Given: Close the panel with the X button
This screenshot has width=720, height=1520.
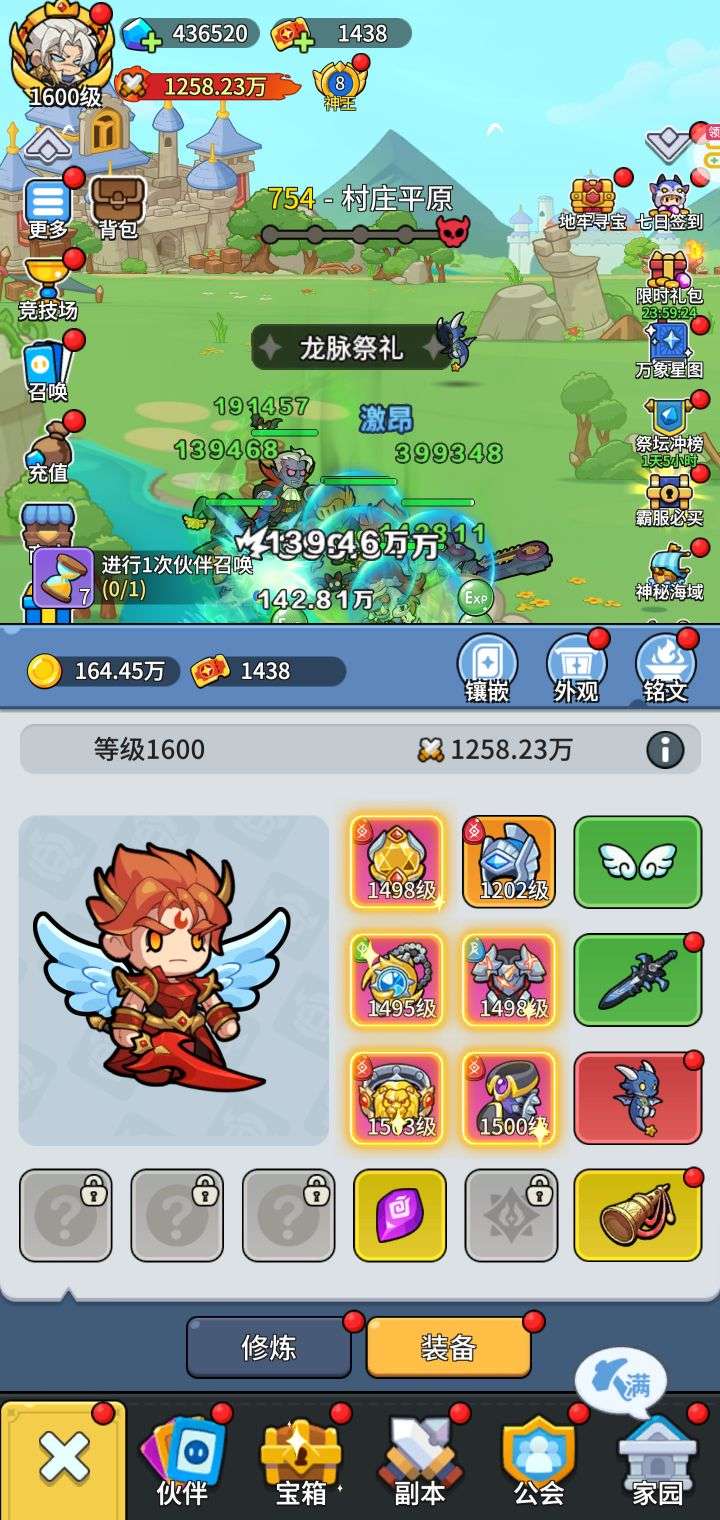Looking at the screenshot, I should tap(64, 1458).
